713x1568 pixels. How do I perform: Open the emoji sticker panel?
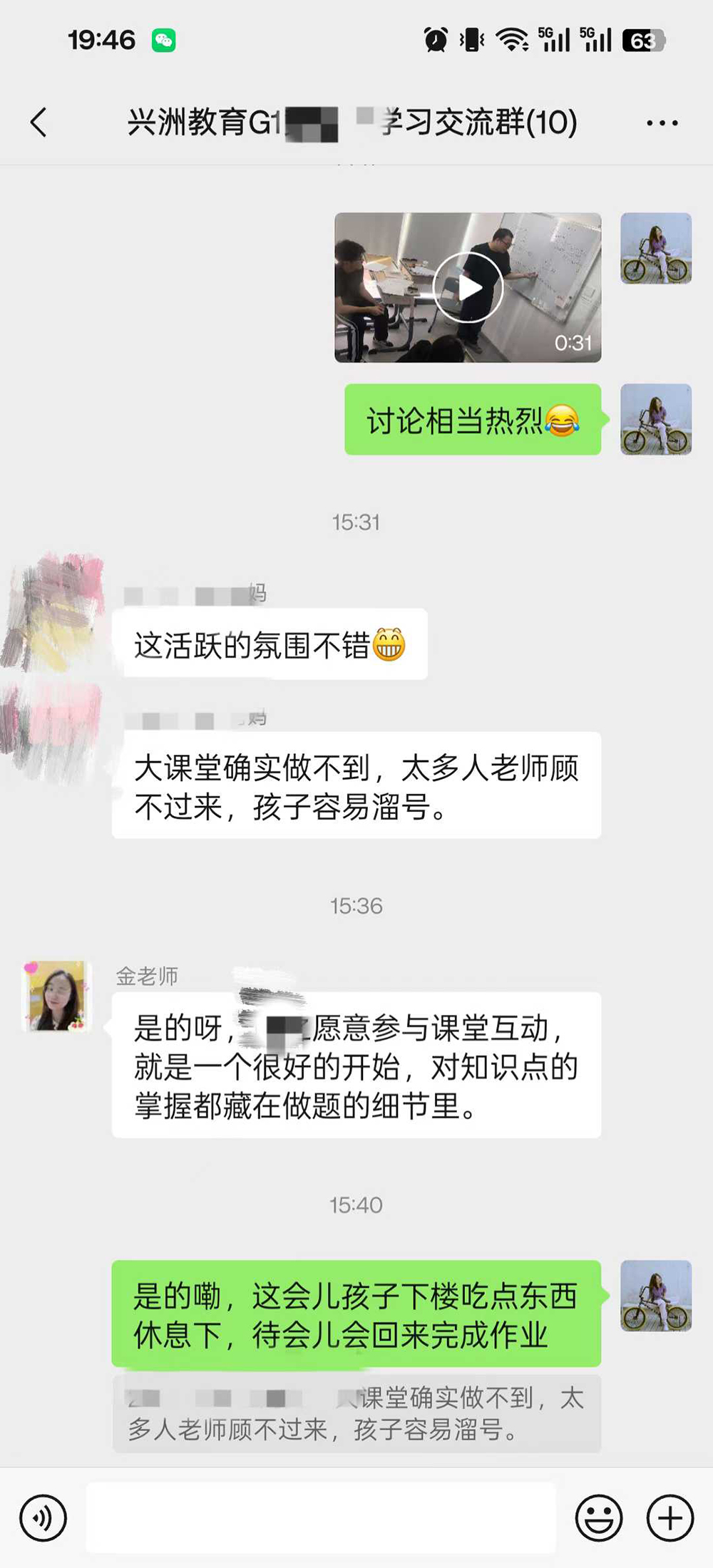pyautogui.click(x=598, y=1518)
